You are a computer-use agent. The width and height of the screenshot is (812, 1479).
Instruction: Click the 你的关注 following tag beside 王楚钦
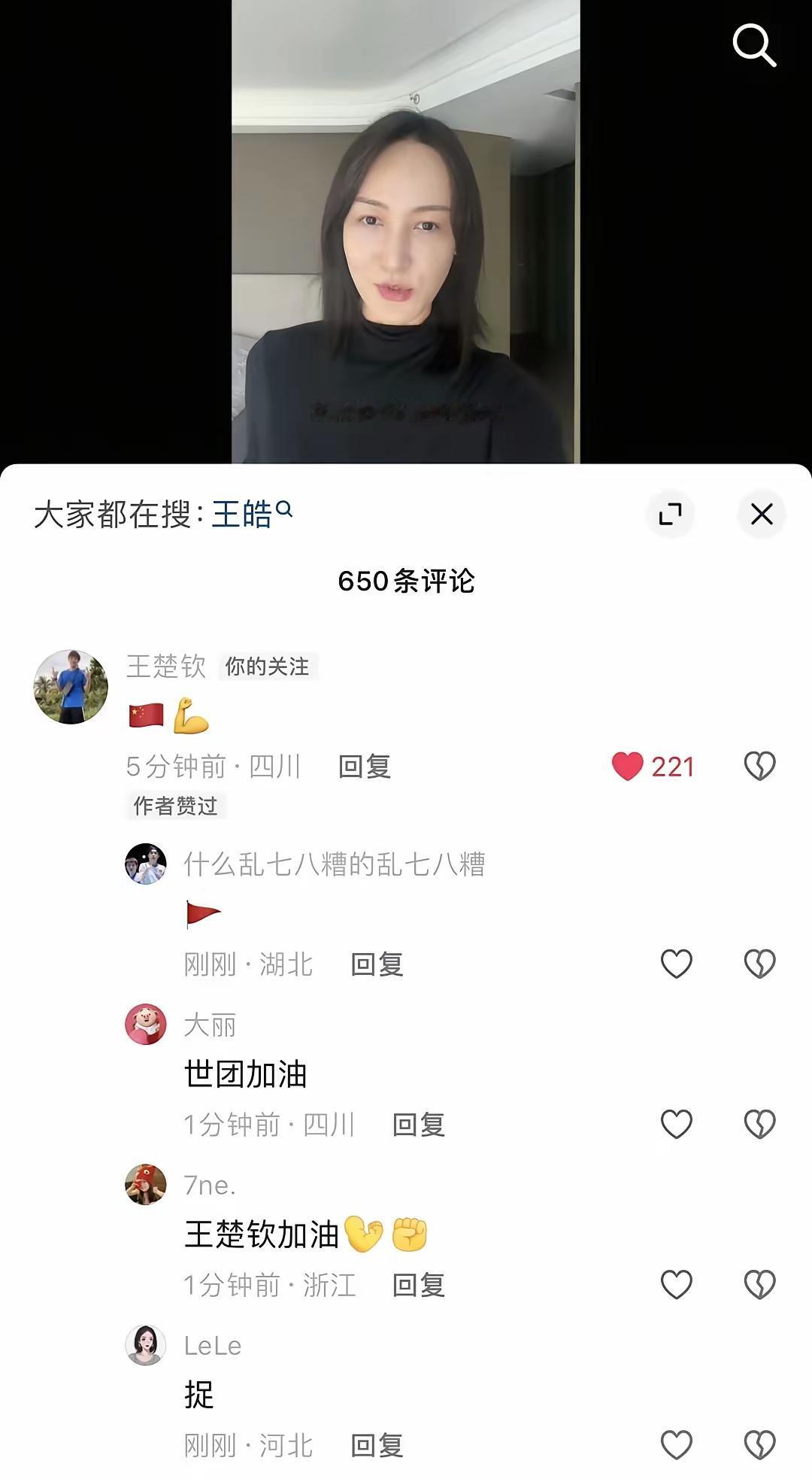point(269,665)
